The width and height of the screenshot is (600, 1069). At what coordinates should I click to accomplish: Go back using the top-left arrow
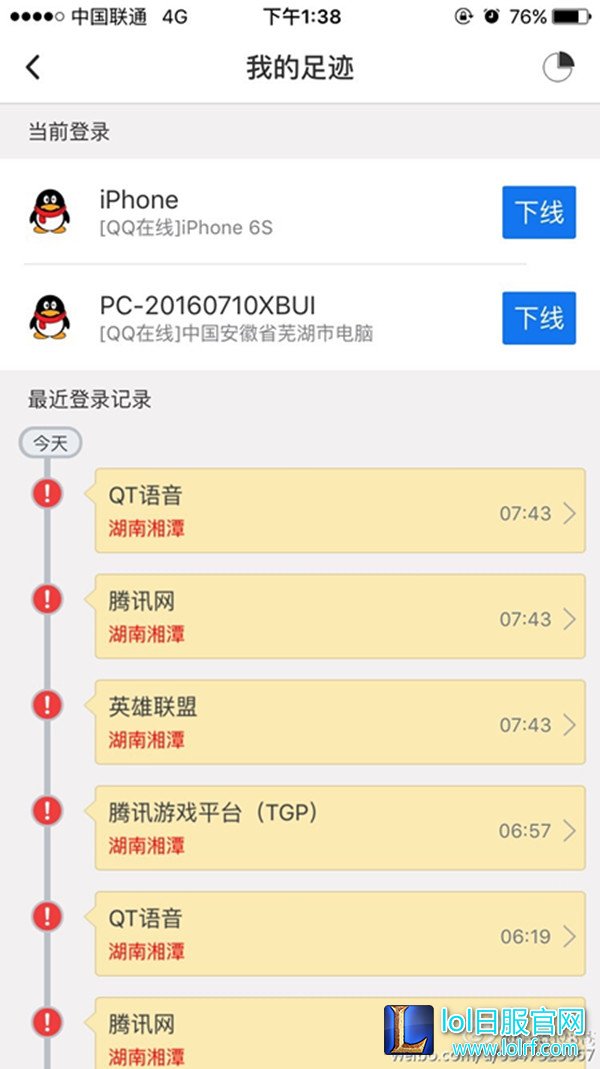pyautogui.click(x=33, y=68)
